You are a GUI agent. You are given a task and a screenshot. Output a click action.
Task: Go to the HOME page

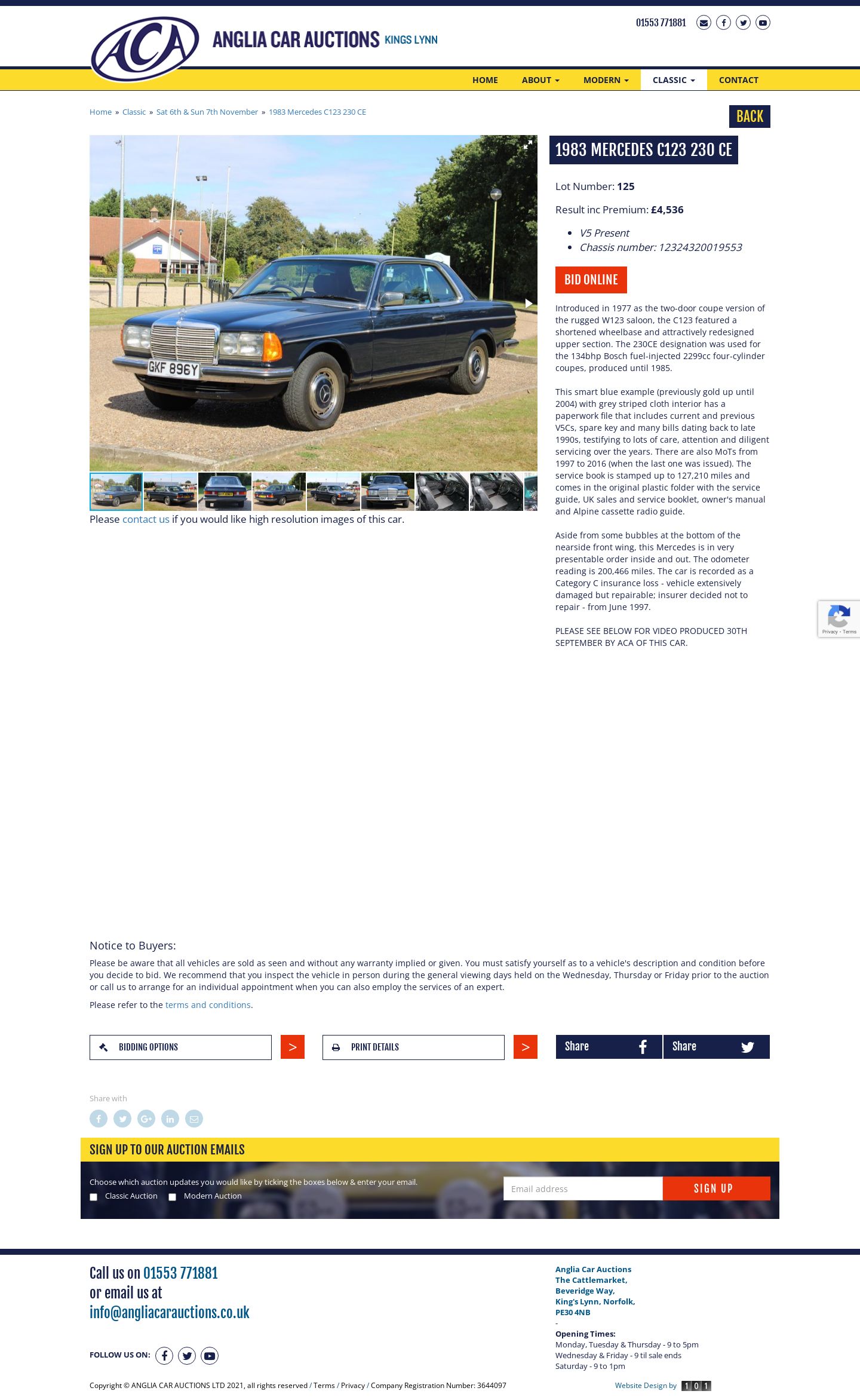coord(485,80)
